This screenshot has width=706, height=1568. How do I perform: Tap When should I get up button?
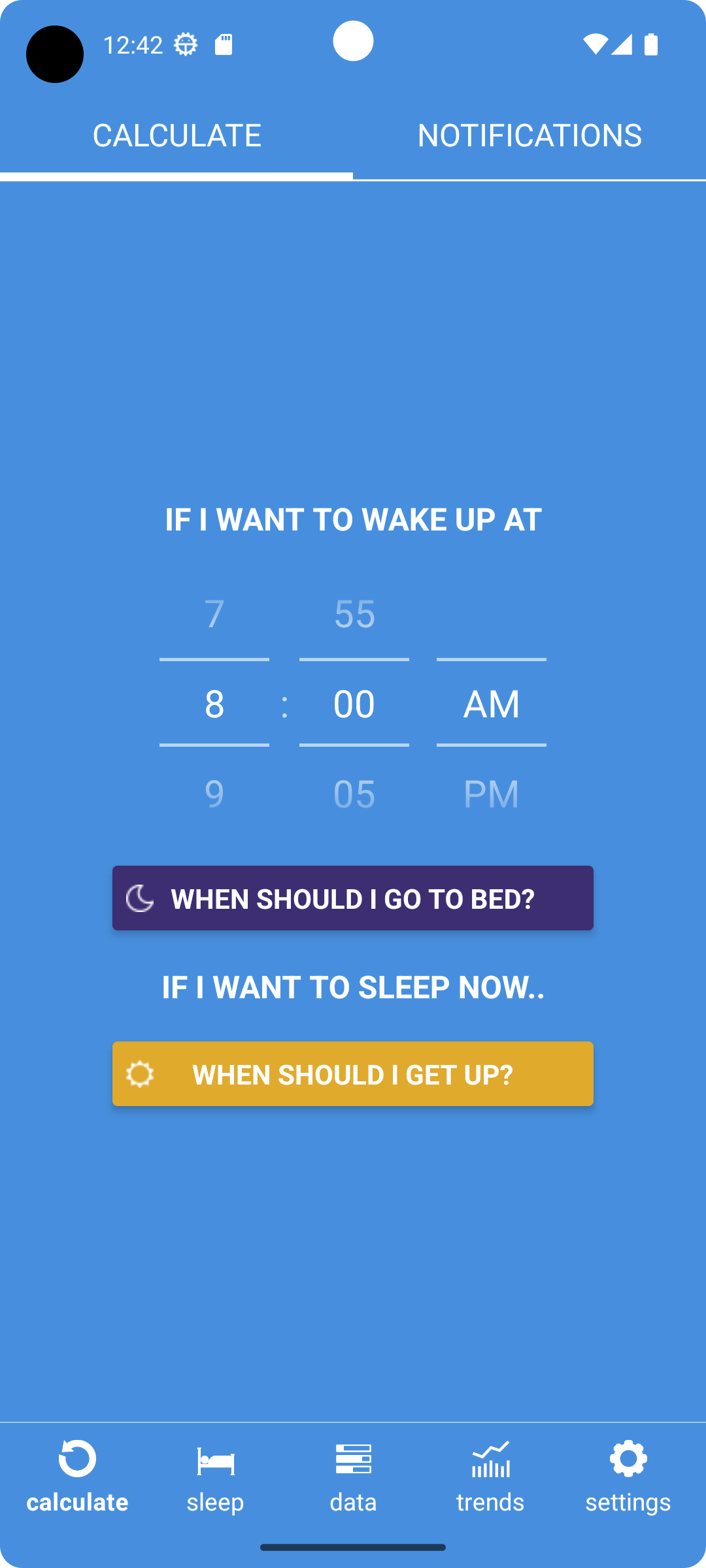coord(353,1074)
